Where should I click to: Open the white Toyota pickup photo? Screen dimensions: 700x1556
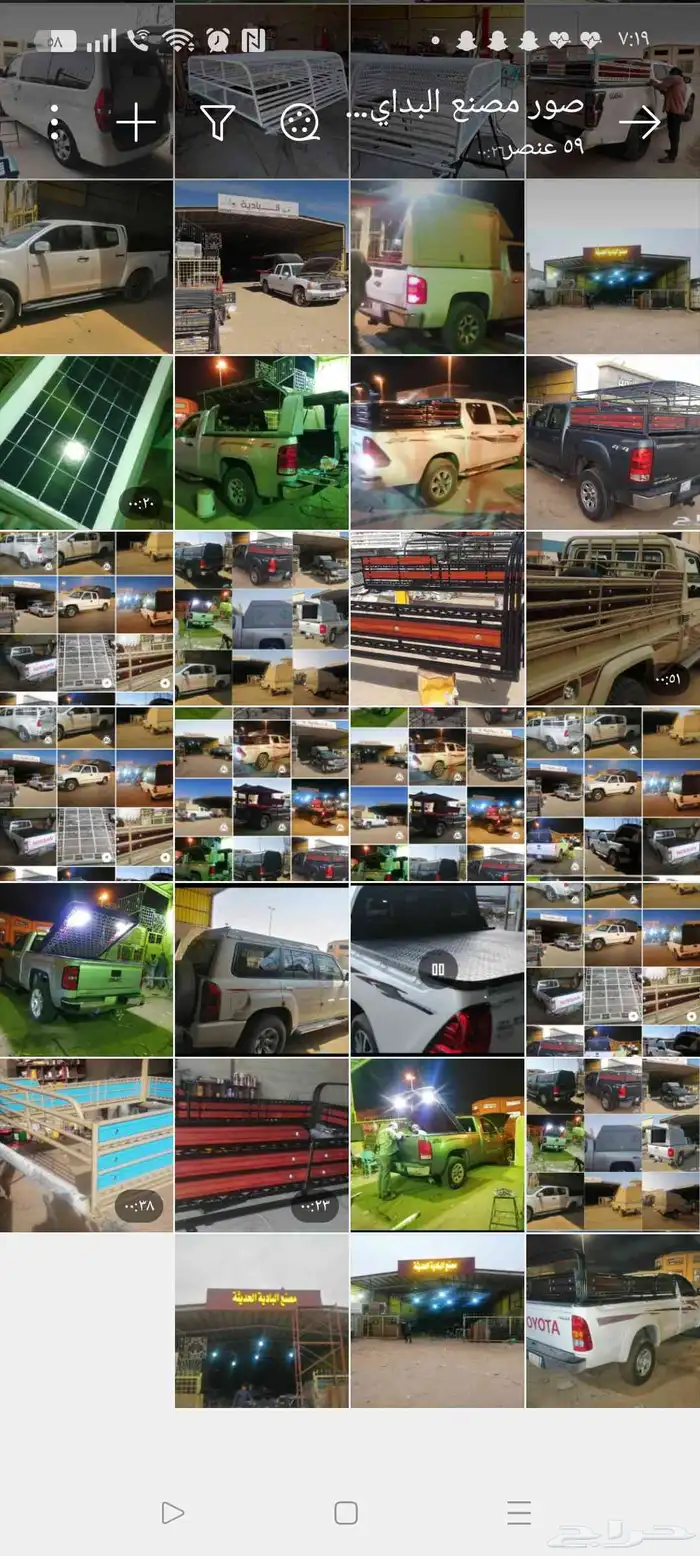(612, 1320)
